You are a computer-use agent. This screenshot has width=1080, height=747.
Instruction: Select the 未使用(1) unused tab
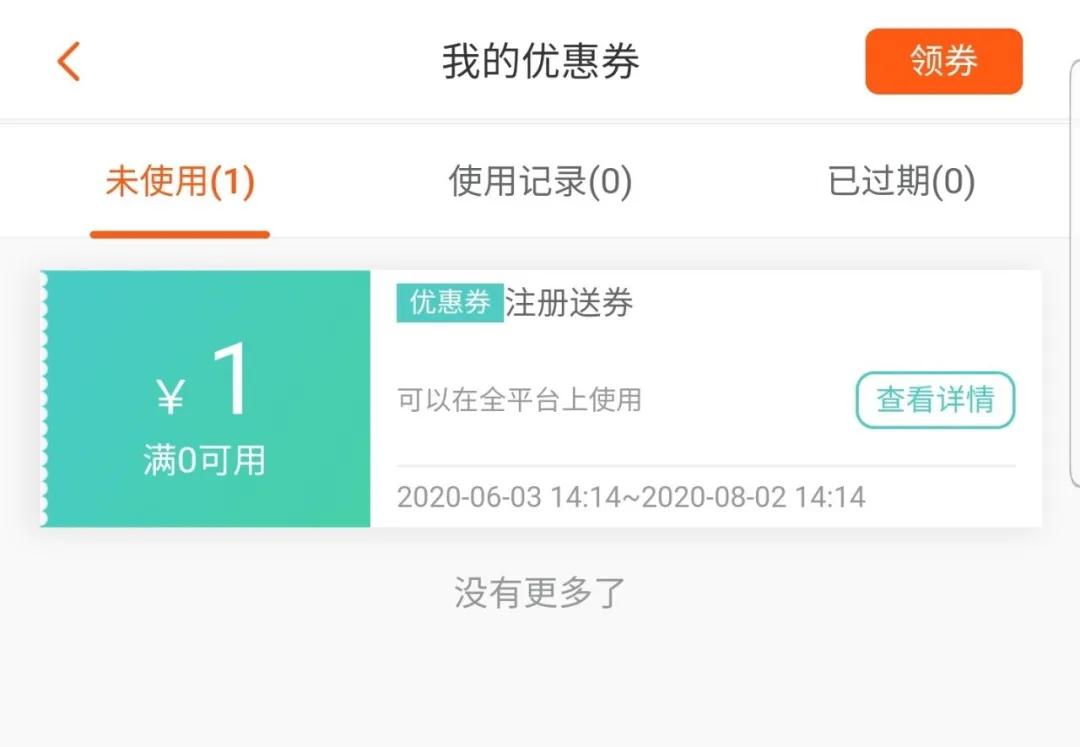tap(180, 182)
